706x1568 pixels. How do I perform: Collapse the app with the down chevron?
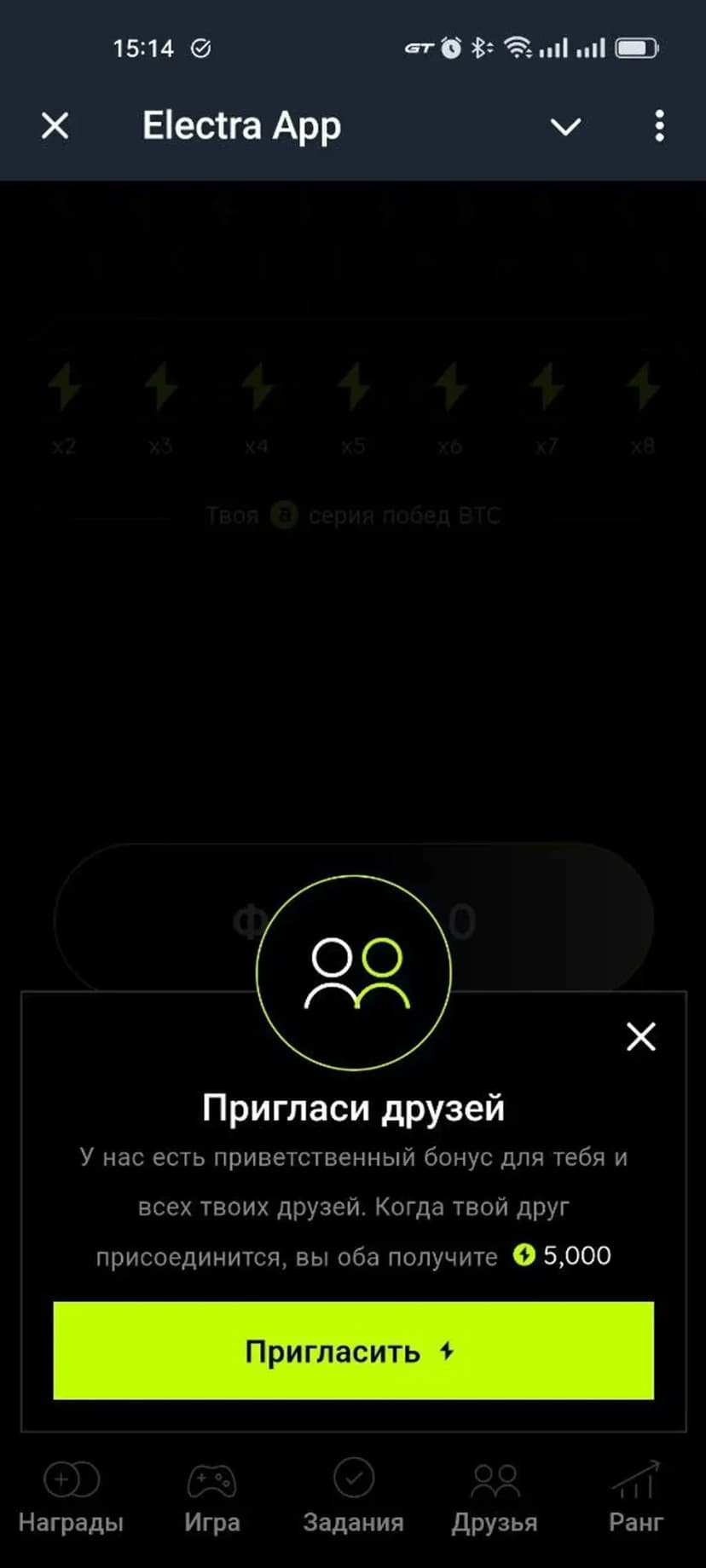(x=565, y=127)
